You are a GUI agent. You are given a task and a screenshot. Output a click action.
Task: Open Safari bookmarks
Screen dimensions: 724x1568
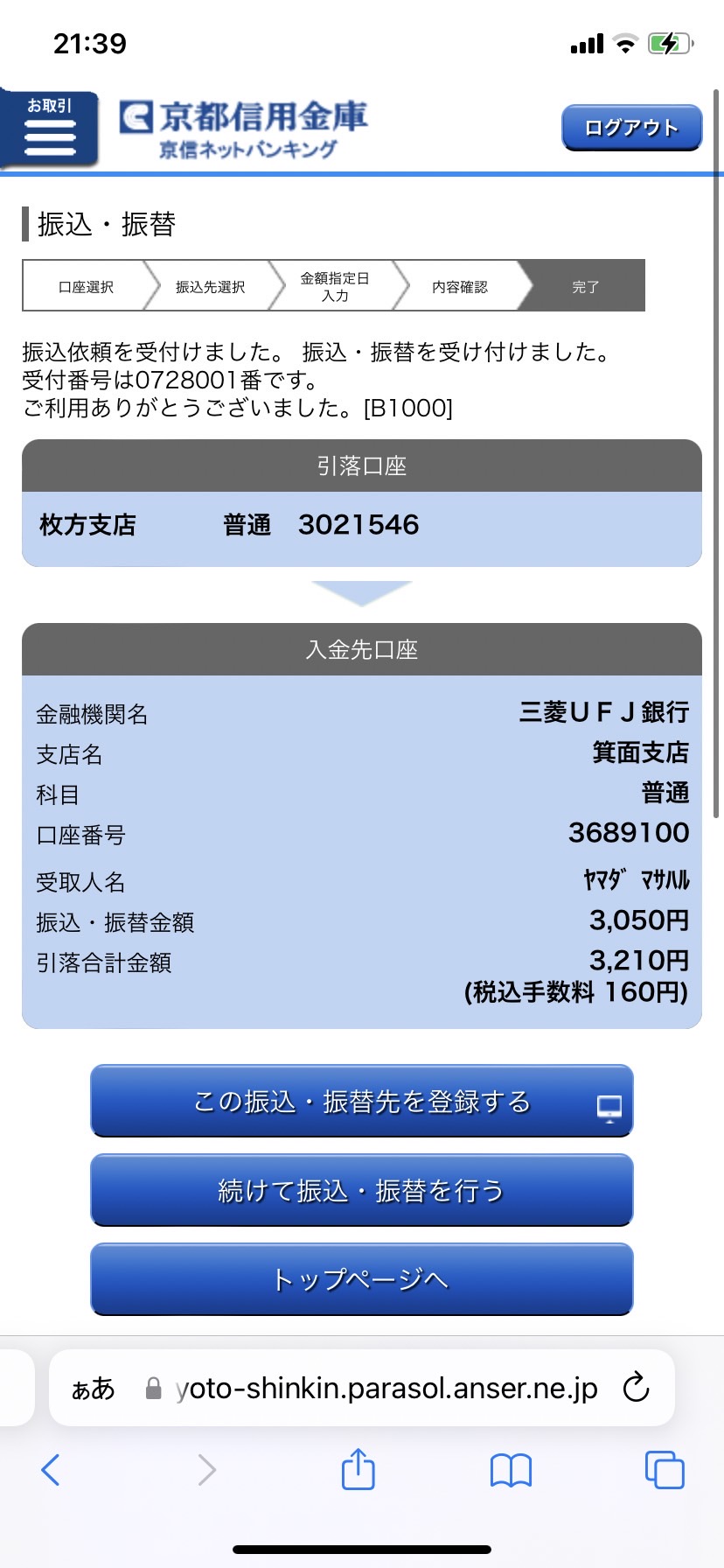click(x=511, y=1470)
